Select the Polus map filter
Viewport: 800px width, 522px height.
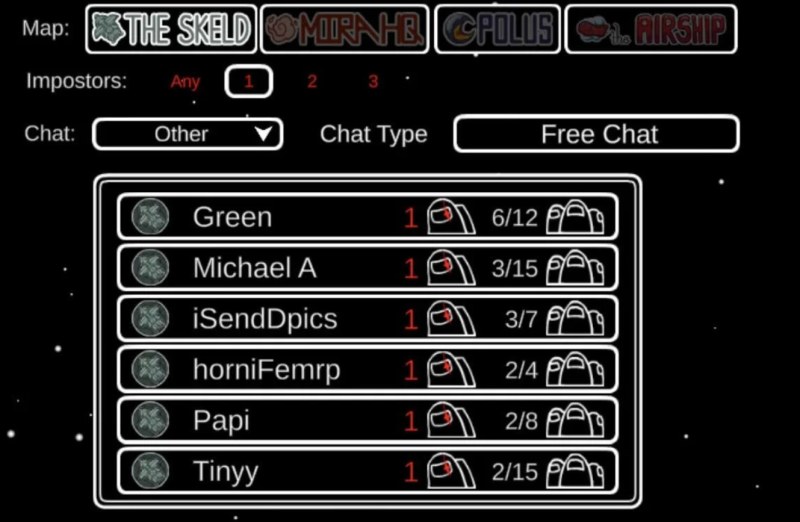[x=497, y=29]
